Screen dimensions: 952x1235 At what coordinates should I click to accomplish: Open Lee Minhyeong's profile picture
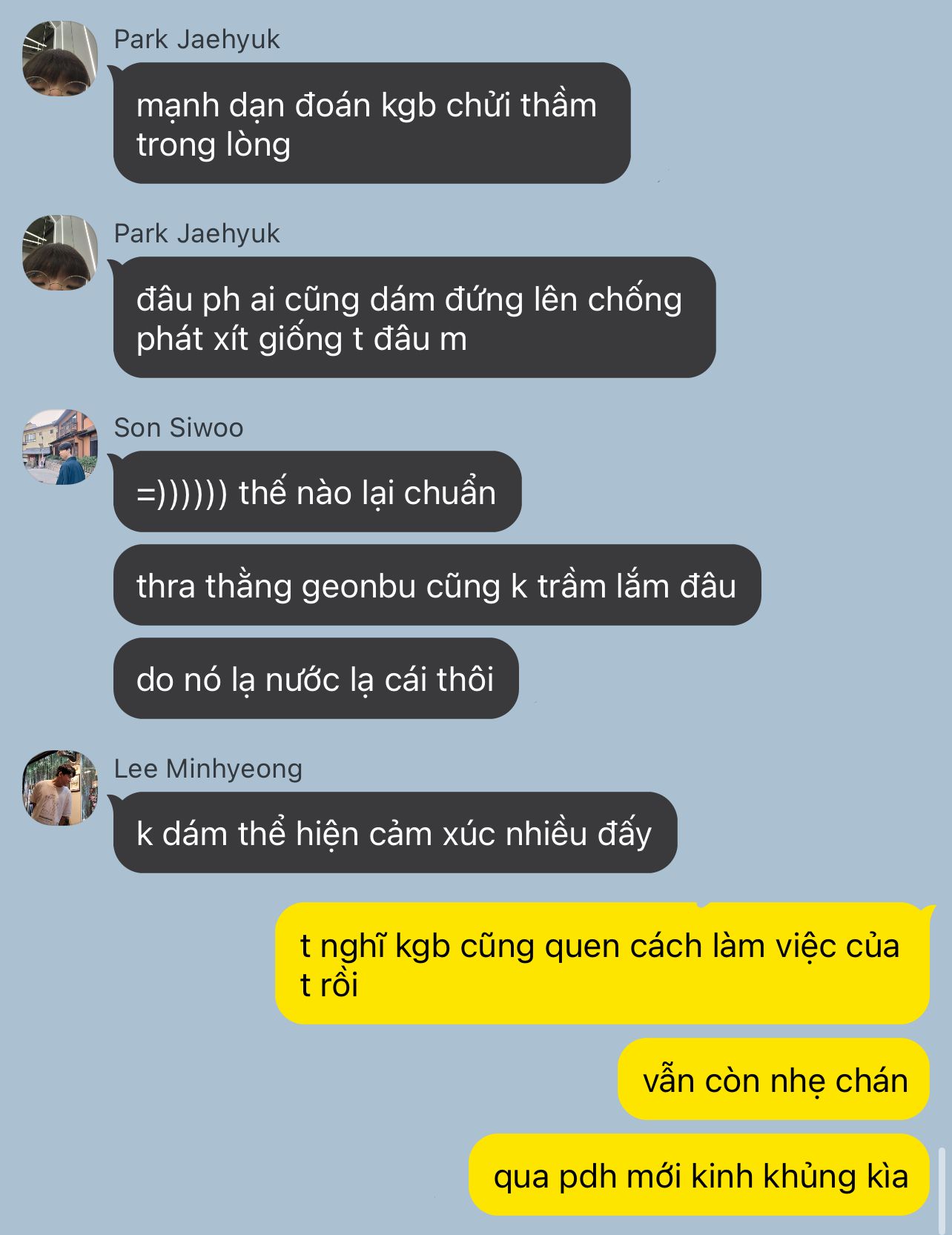point(60,788)
